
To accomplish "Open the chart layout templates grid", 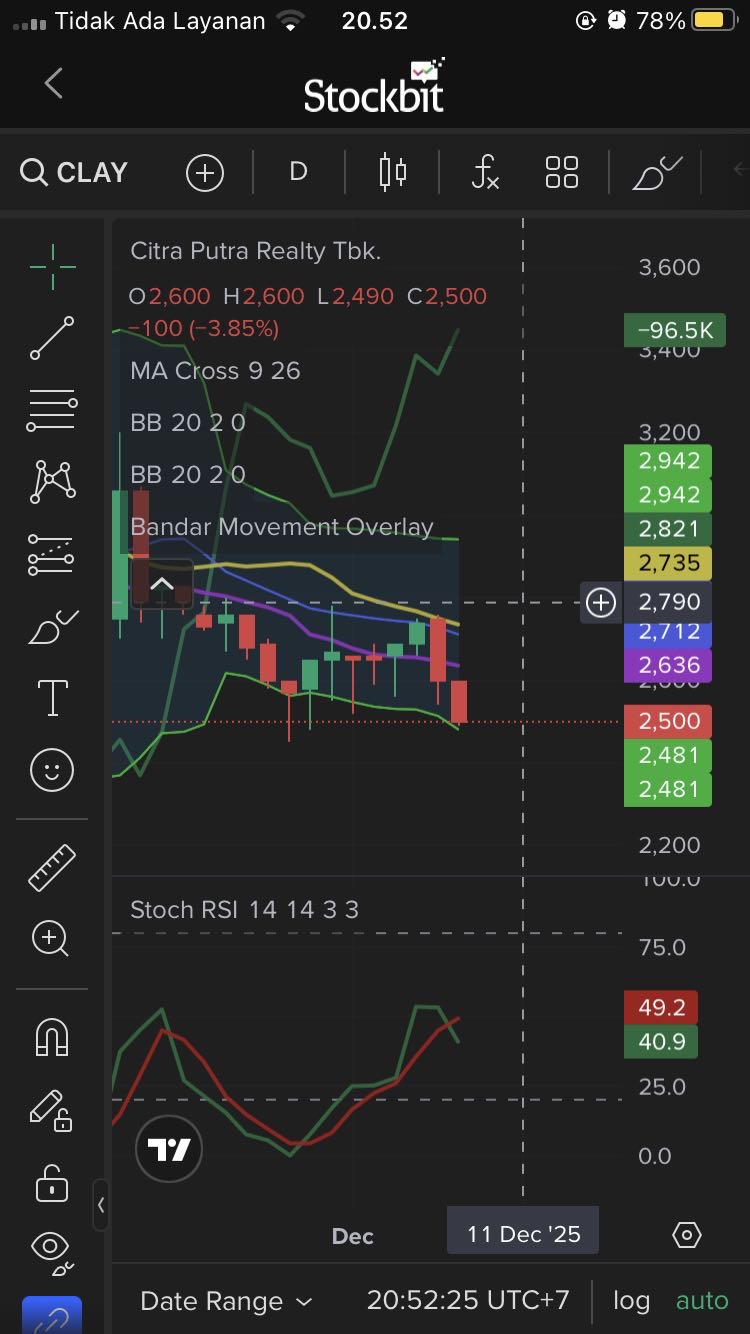I will pos(562,172).
